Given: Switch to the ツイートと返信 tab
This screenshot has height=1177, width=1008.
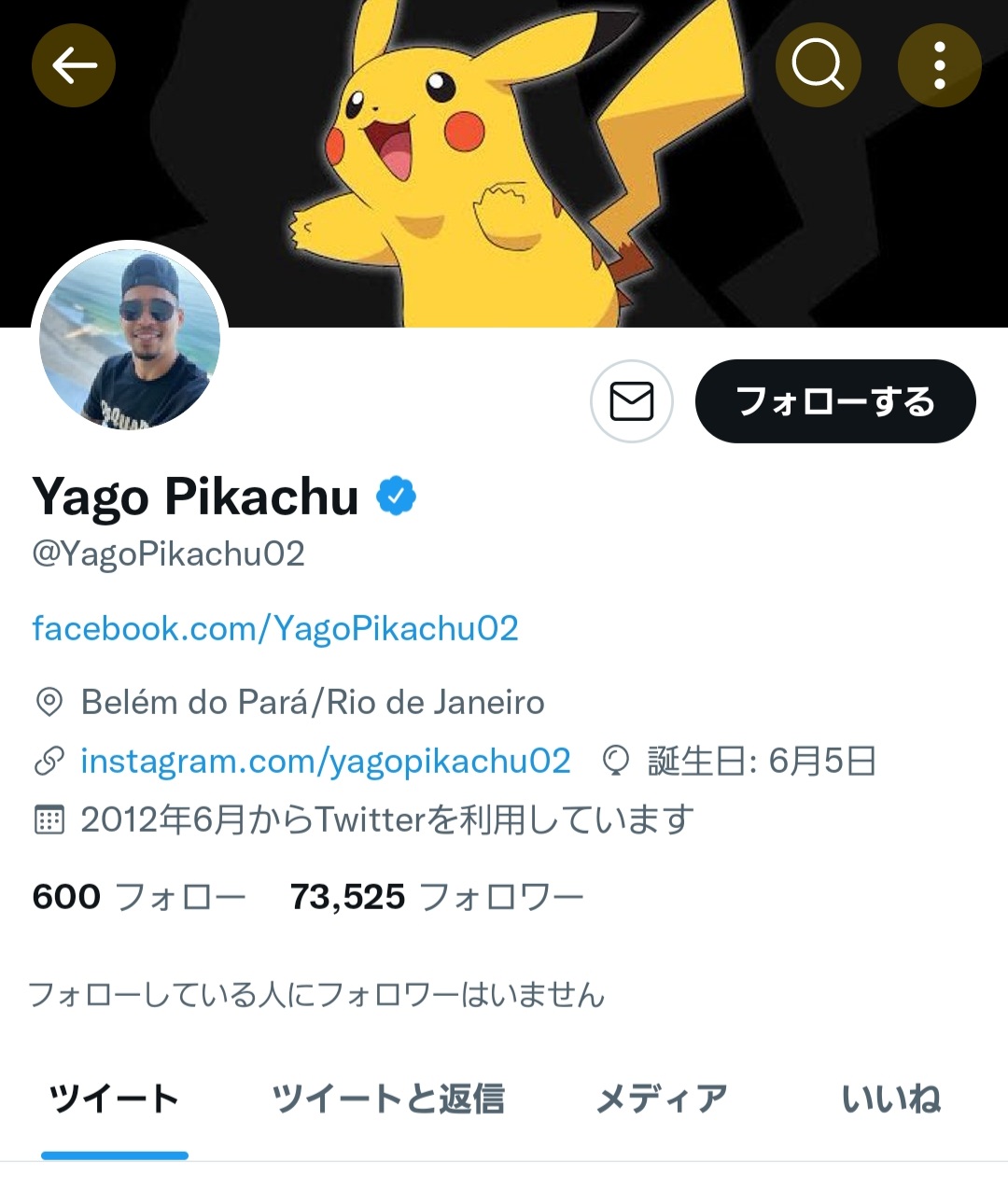Looking at the screenshot, I should pos(387,1099).
